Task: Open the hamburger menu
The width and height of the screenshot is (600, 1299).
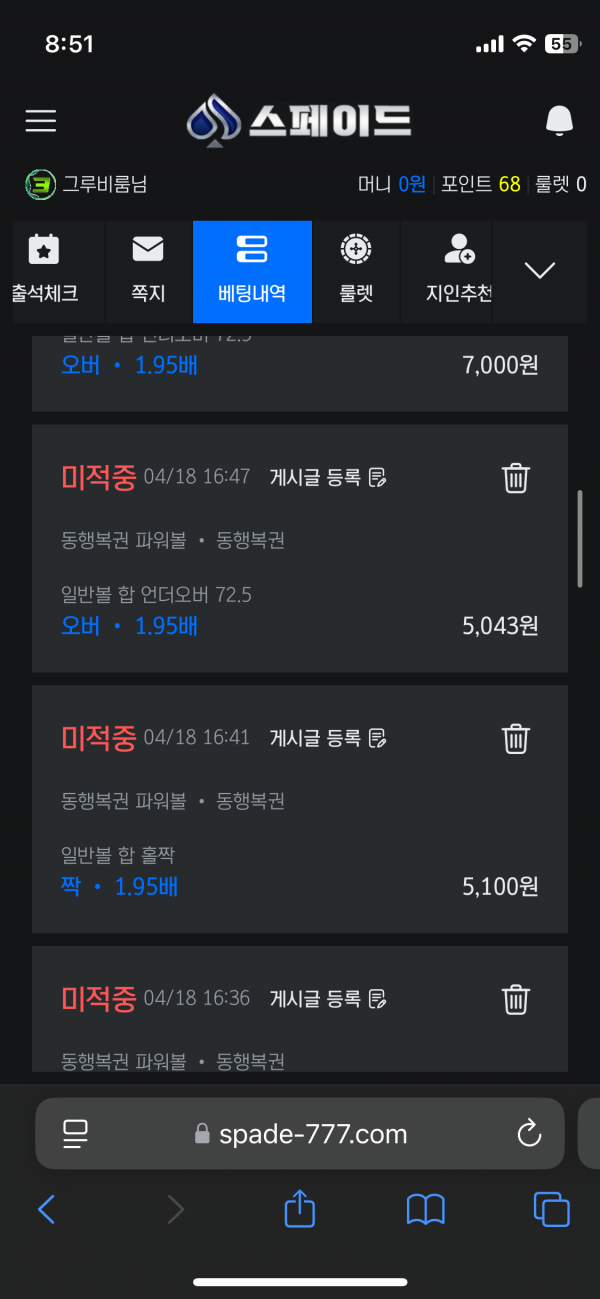Action: [41, 121]
